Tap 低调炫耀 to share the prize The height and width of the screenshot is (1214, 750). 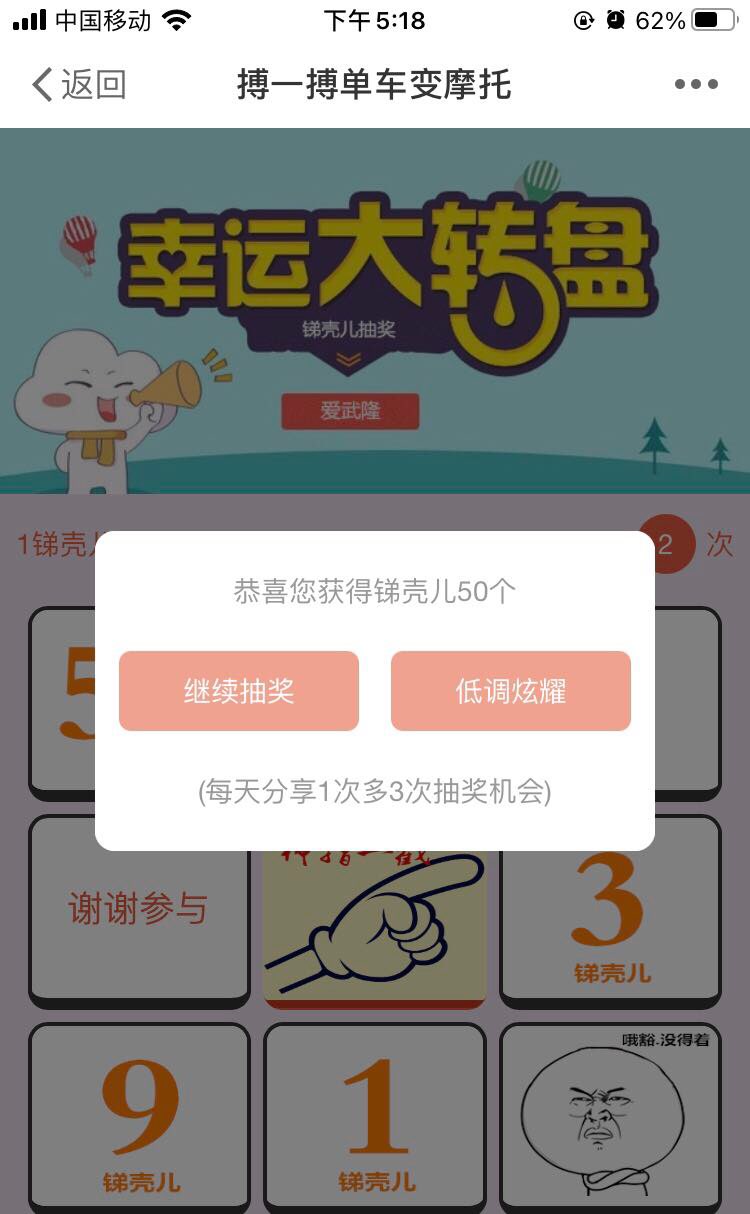click(x=510, y=691)
